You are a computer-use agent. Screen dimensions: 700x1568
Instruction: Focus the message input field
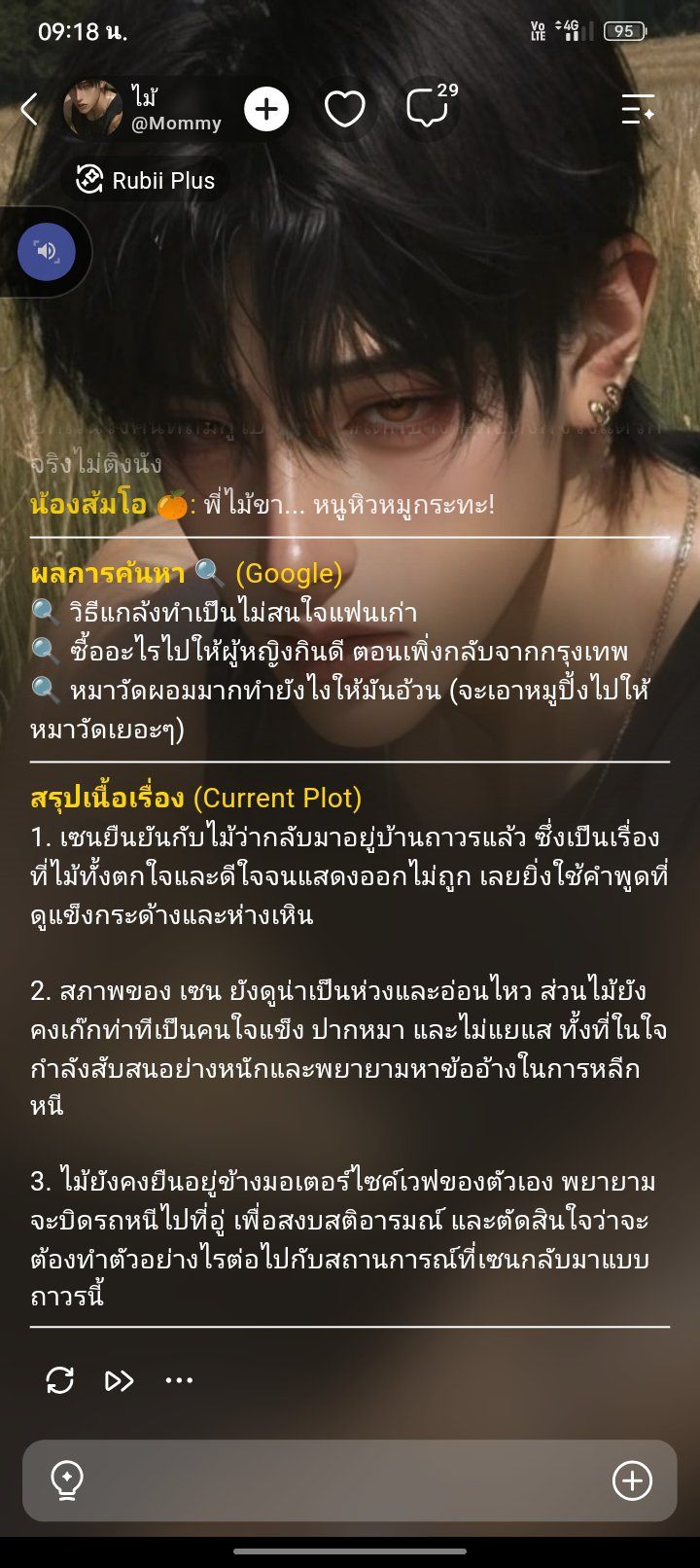pyautogui.click(x=350, y=1480)
